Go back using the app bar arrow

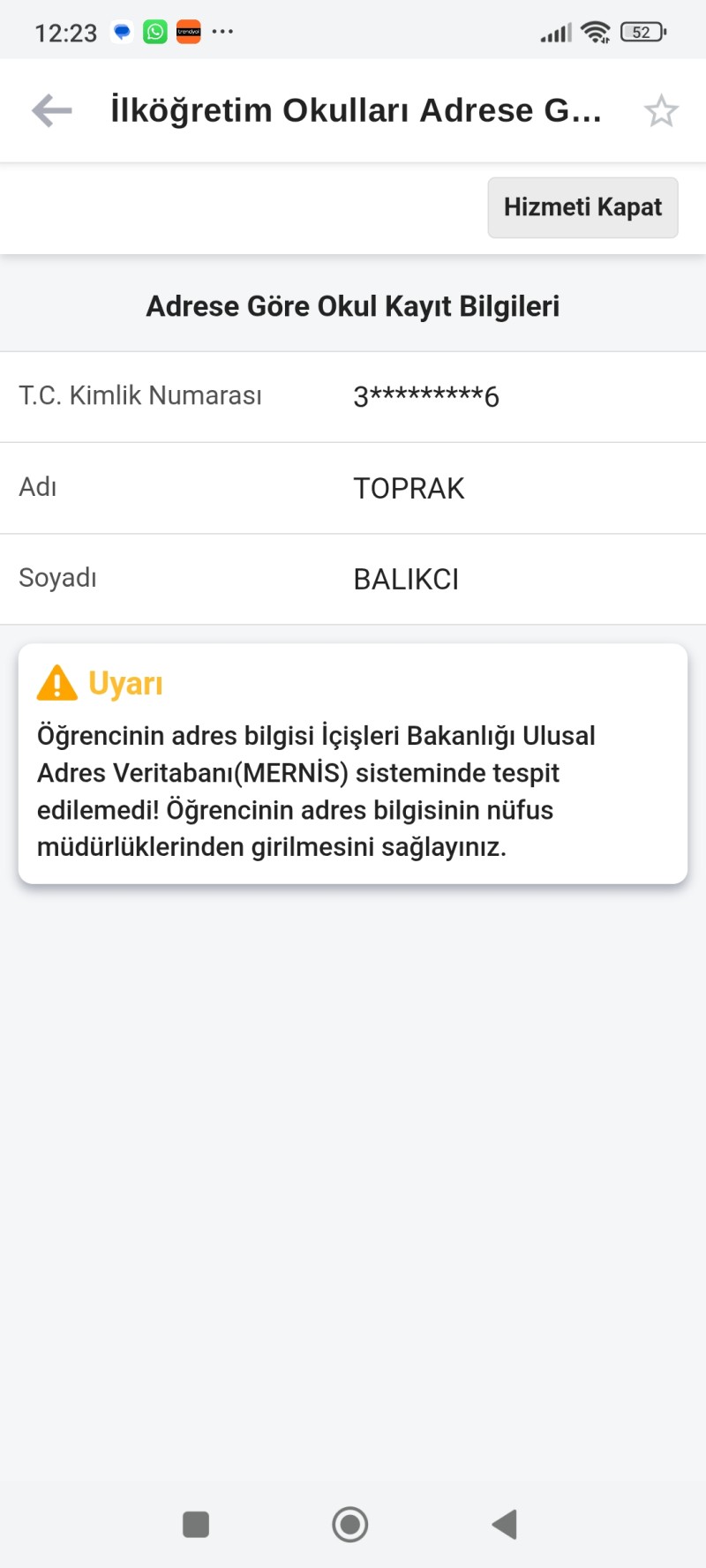52,111
